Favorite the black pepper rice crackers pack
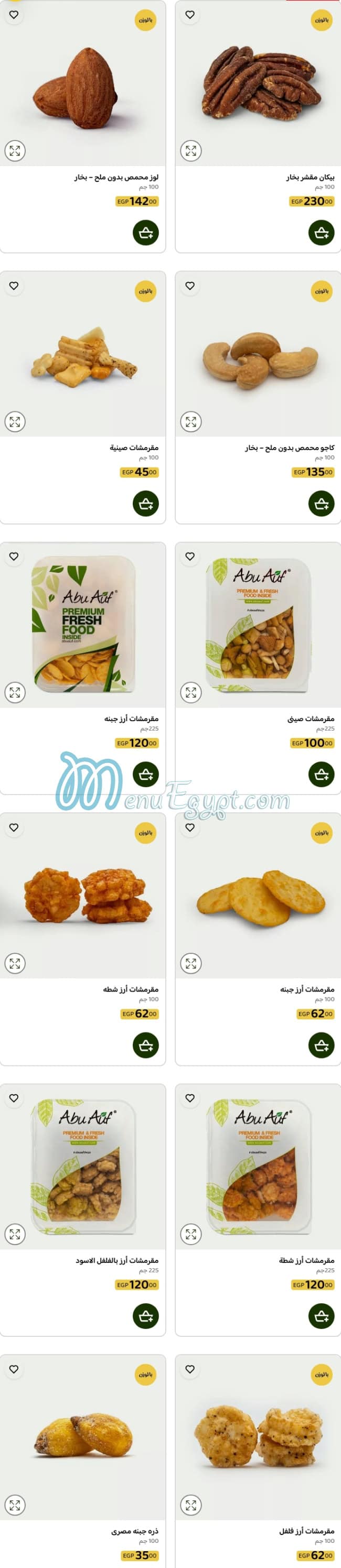341x1568 pixels. tap(14, 1098)
